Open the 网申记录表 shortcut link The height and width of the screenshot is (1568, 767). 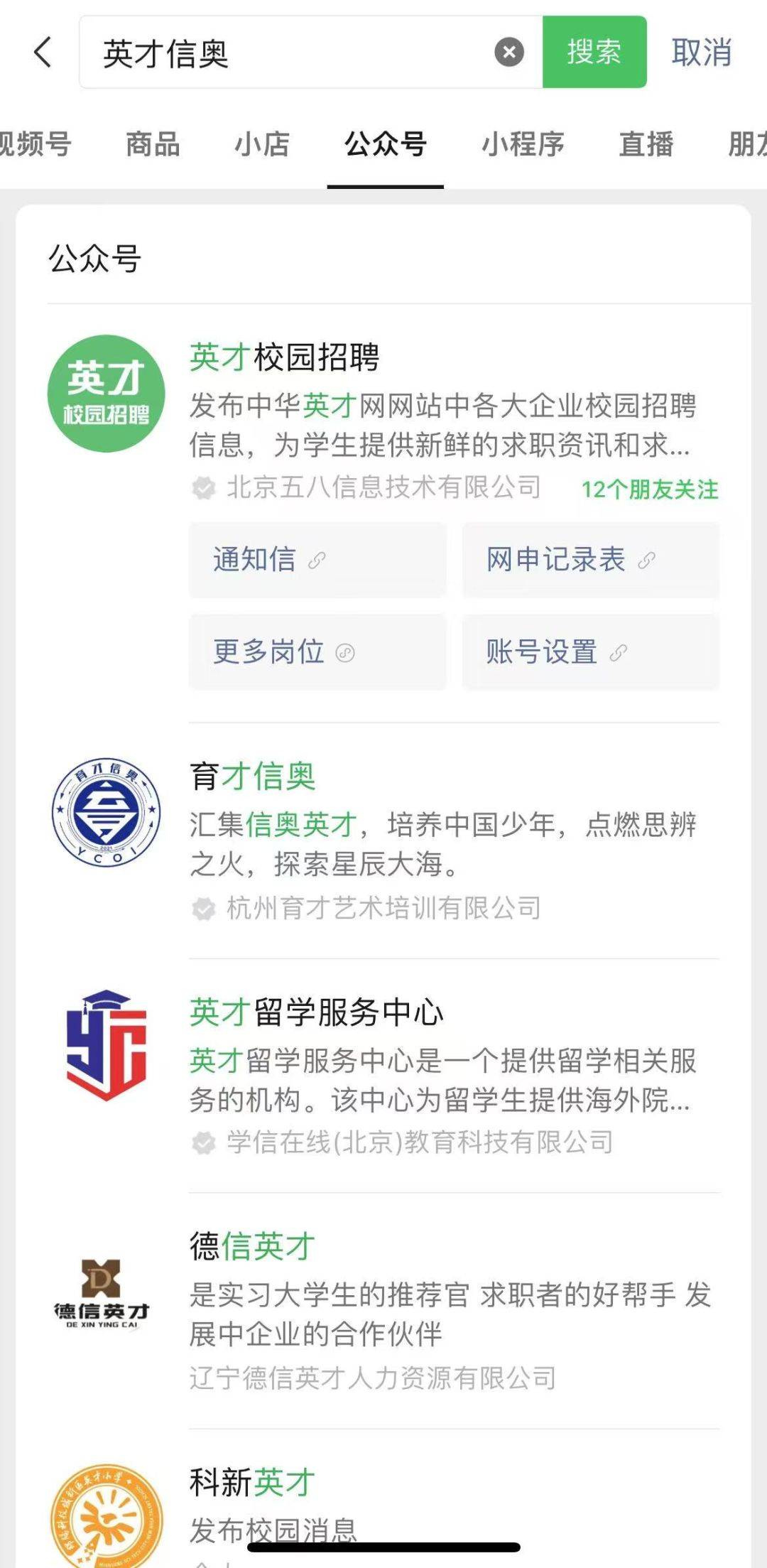click(591, 560)
